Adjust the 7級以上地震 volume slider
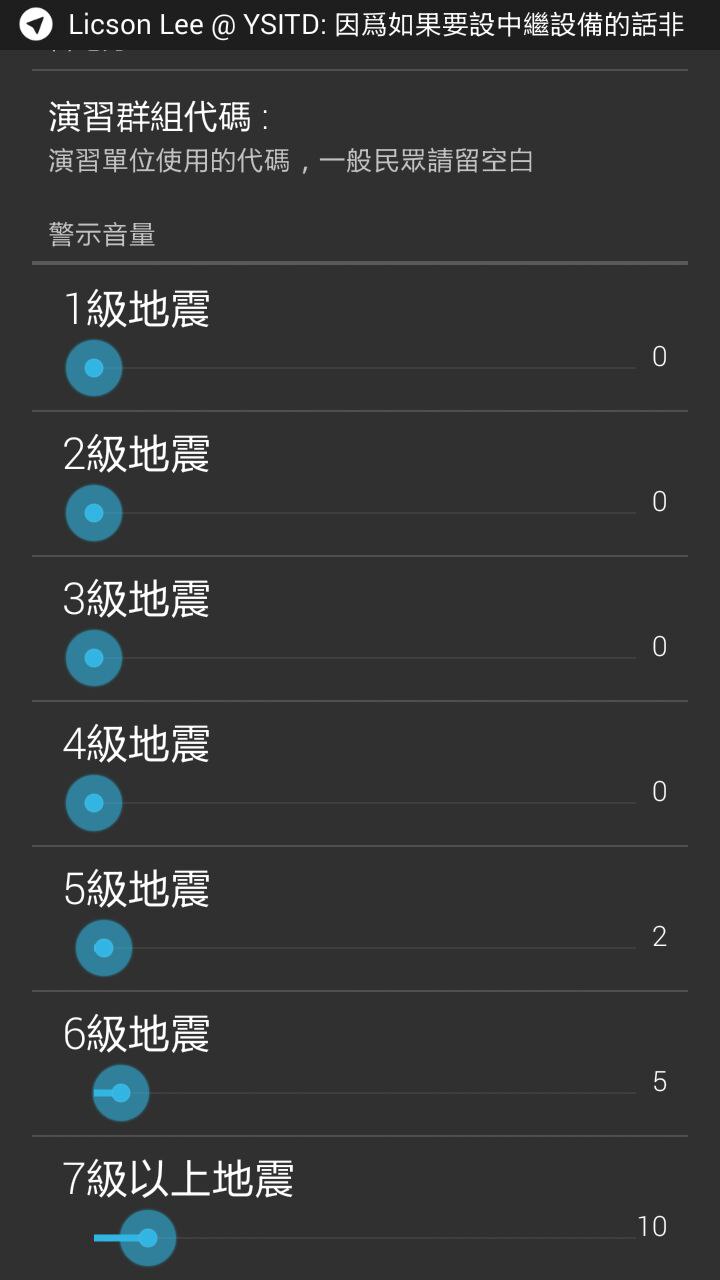This screenshot has height=1280, width=720. [x=148, y=1238]
